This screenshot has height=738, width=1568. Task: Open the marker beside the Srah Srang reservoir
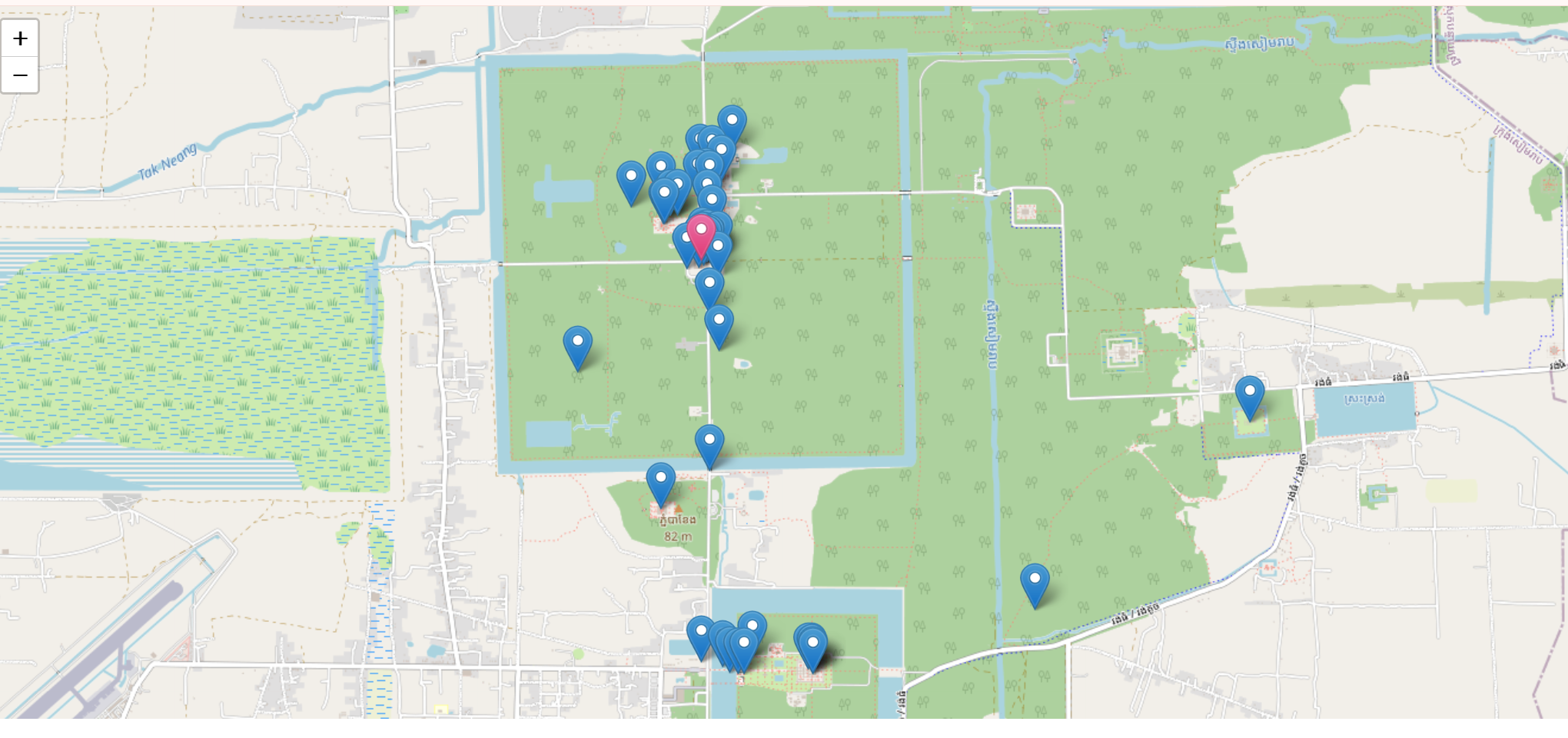click(1250, 395)
